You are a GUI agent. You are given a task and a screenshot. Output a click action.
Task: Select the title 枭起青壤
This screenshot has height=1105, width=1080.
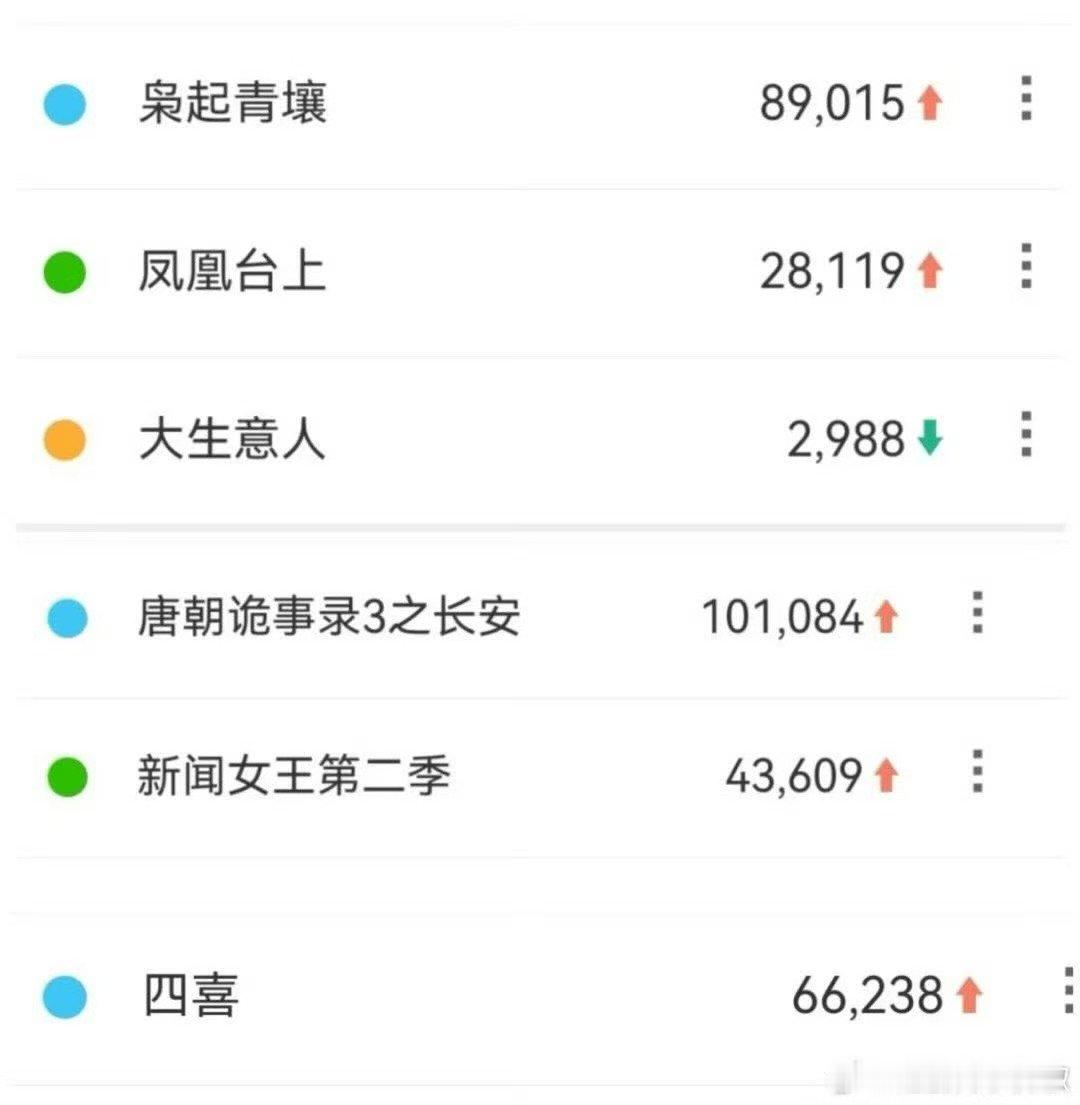point(235,105)
